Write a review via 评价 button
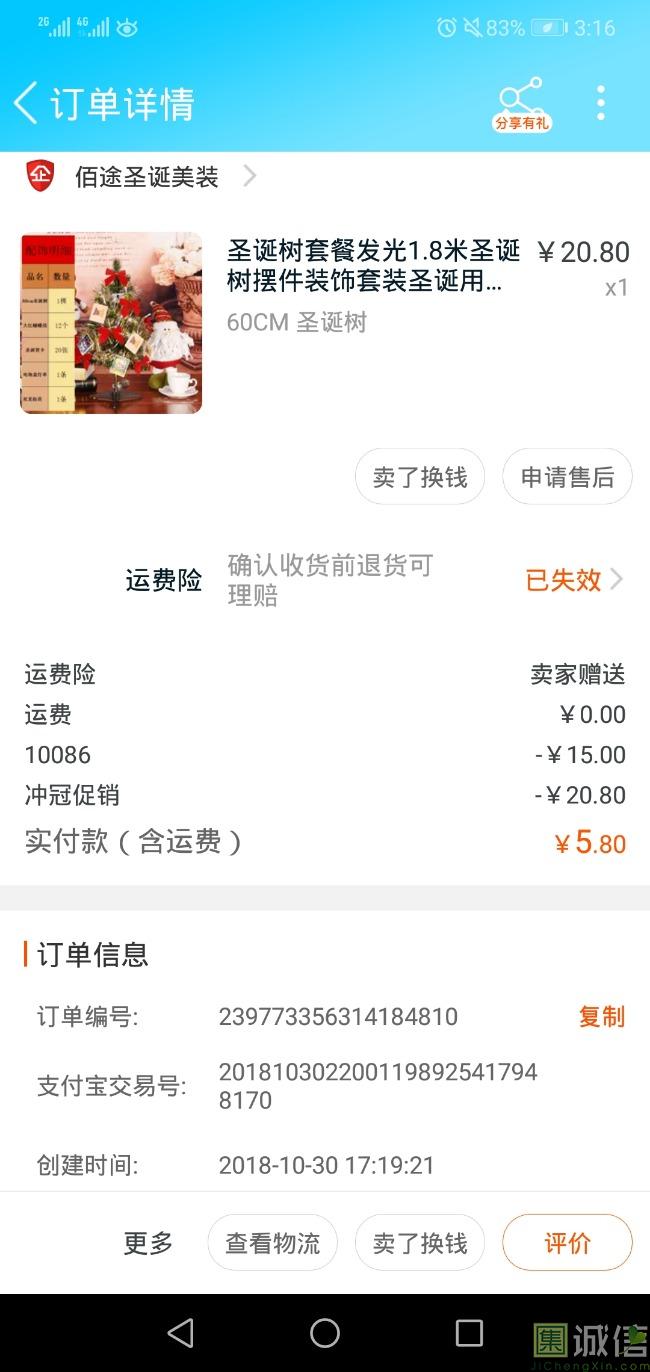Viewport: 650px width, 1372px height. tap(567, 1243)
